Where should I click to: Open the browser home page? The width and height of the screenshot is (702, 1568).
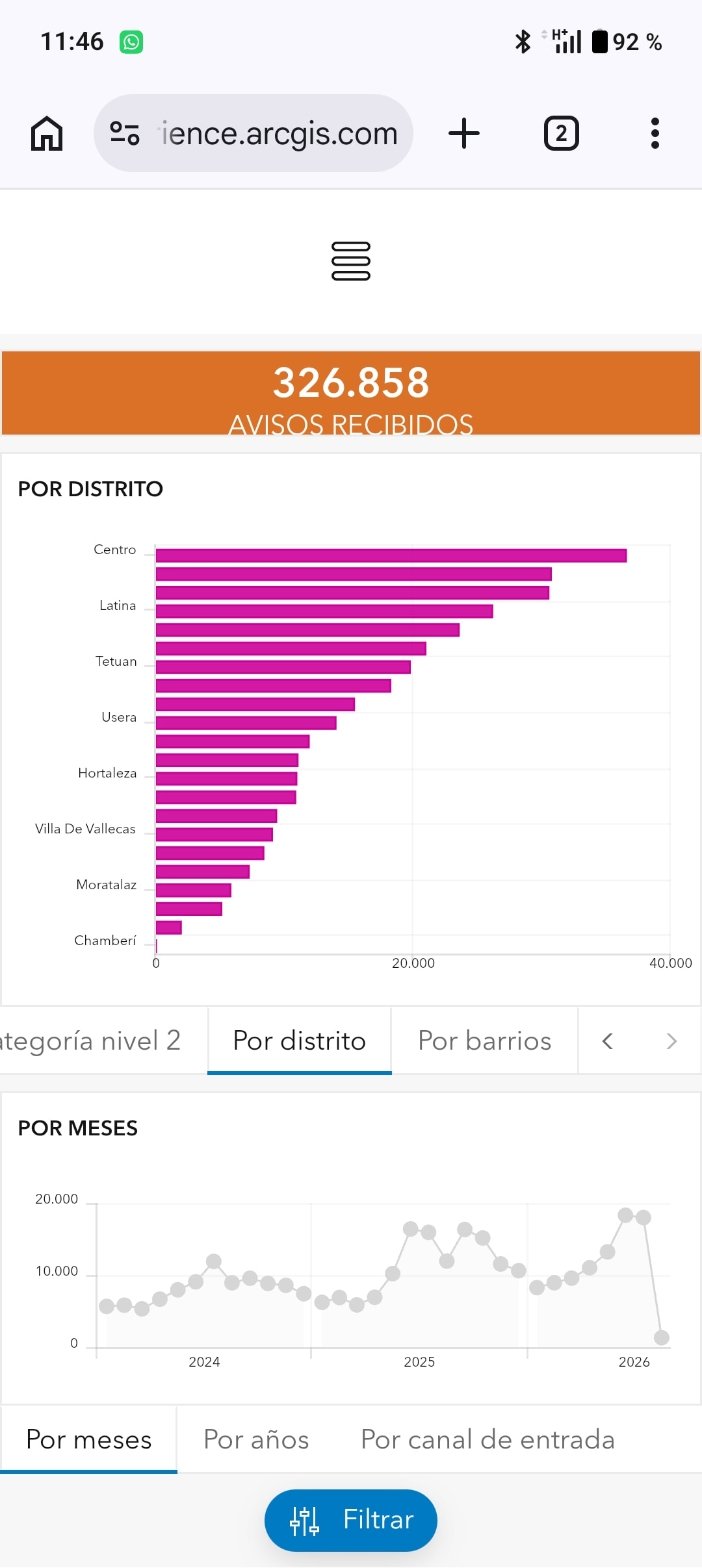pos(47,133)
